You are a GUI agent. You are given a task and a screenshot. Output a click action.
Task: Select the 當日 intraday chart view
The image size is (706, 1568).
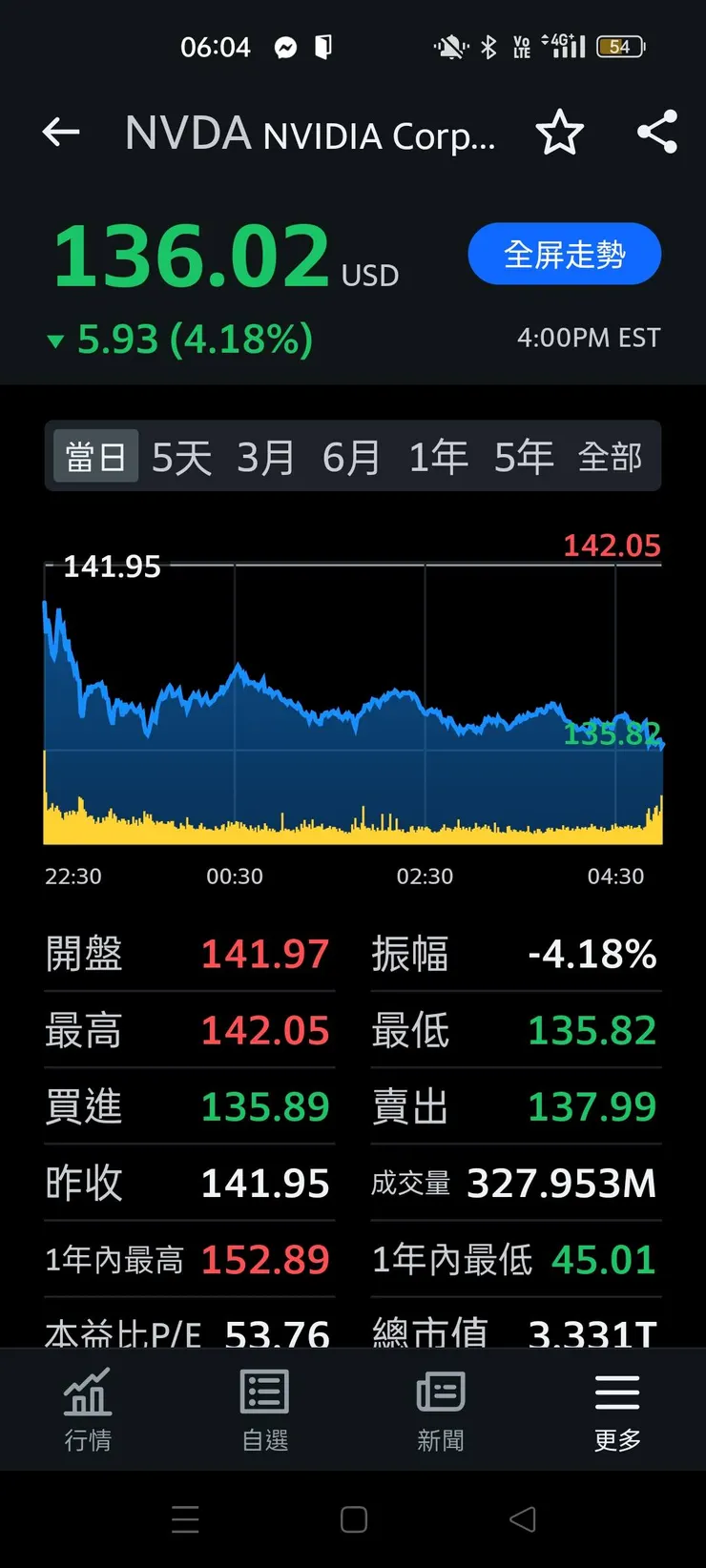(x=94, y=456)
